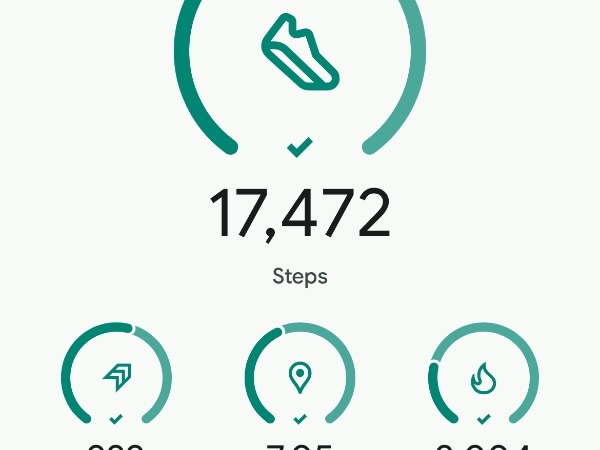The image size is (600, 450).
Task: Open the calories burned ring with flame icon
Action: (x=483, y=377)
